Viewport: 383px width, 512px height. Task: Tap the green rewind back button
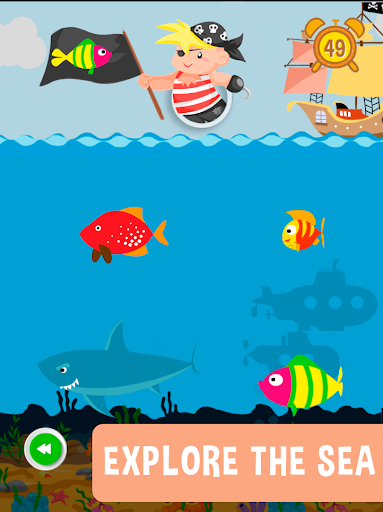[x=46, y=449]
